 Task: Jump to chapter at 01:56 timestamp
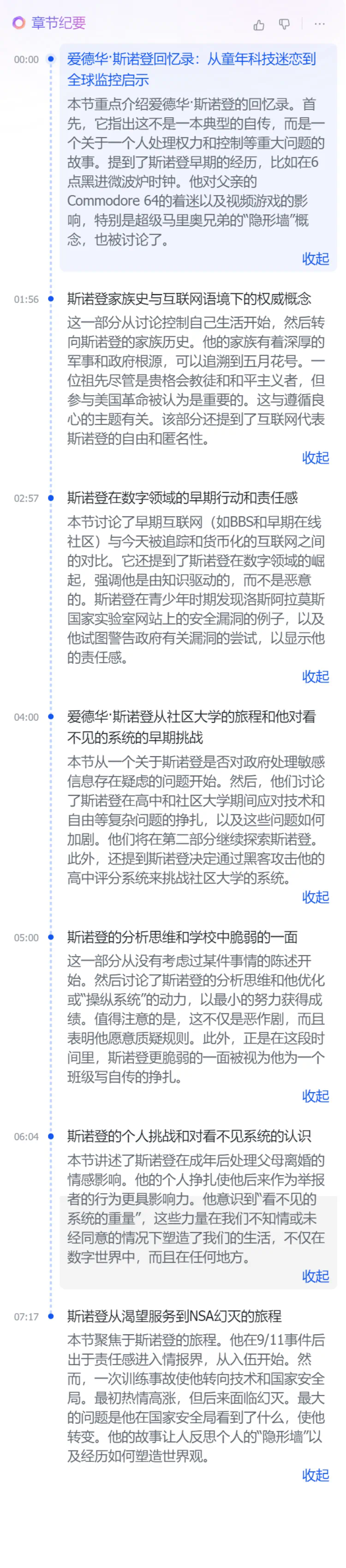[x=26, y=300]
